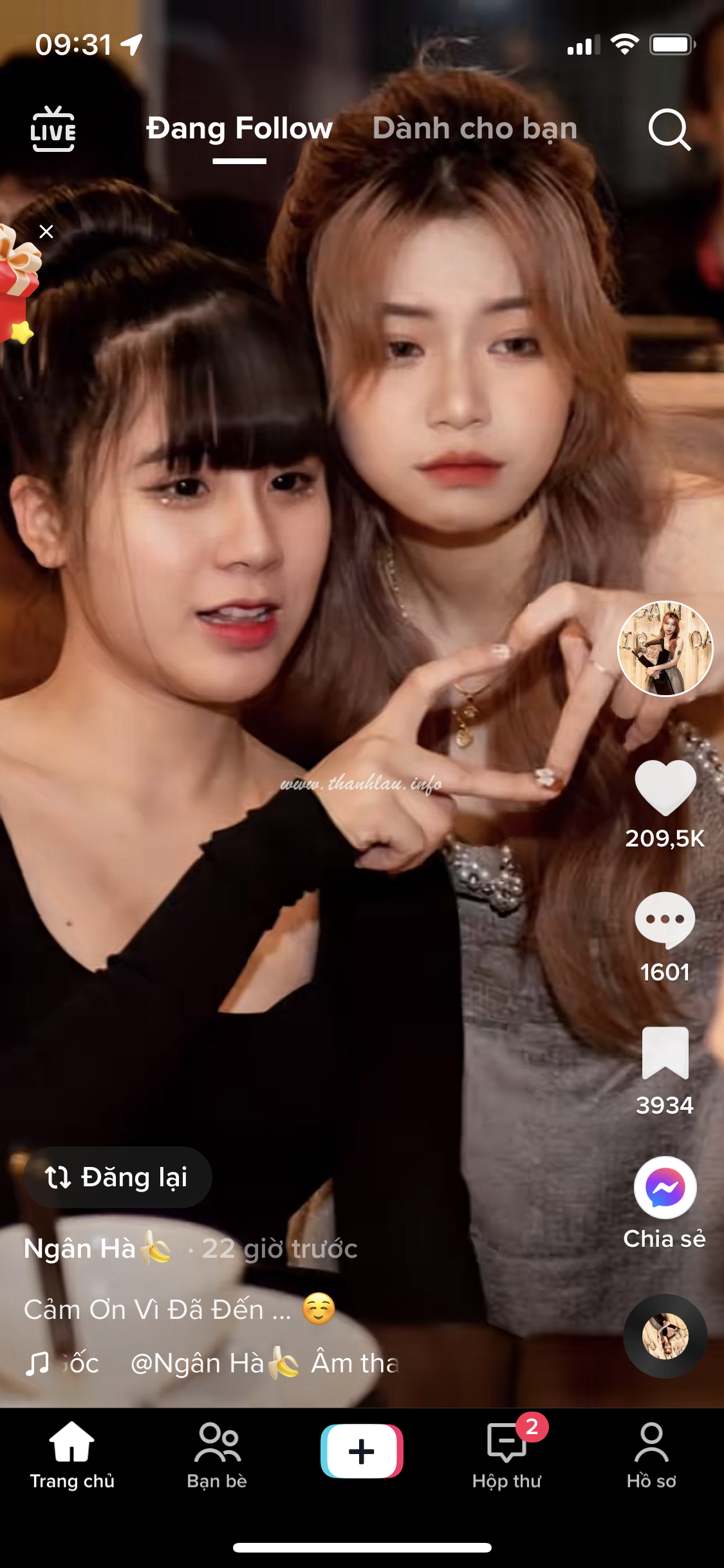Image resolution: width=724 pixels, height=1568 pixels.
Task: Open the sound title with music note
Action: coord(211,1363)
